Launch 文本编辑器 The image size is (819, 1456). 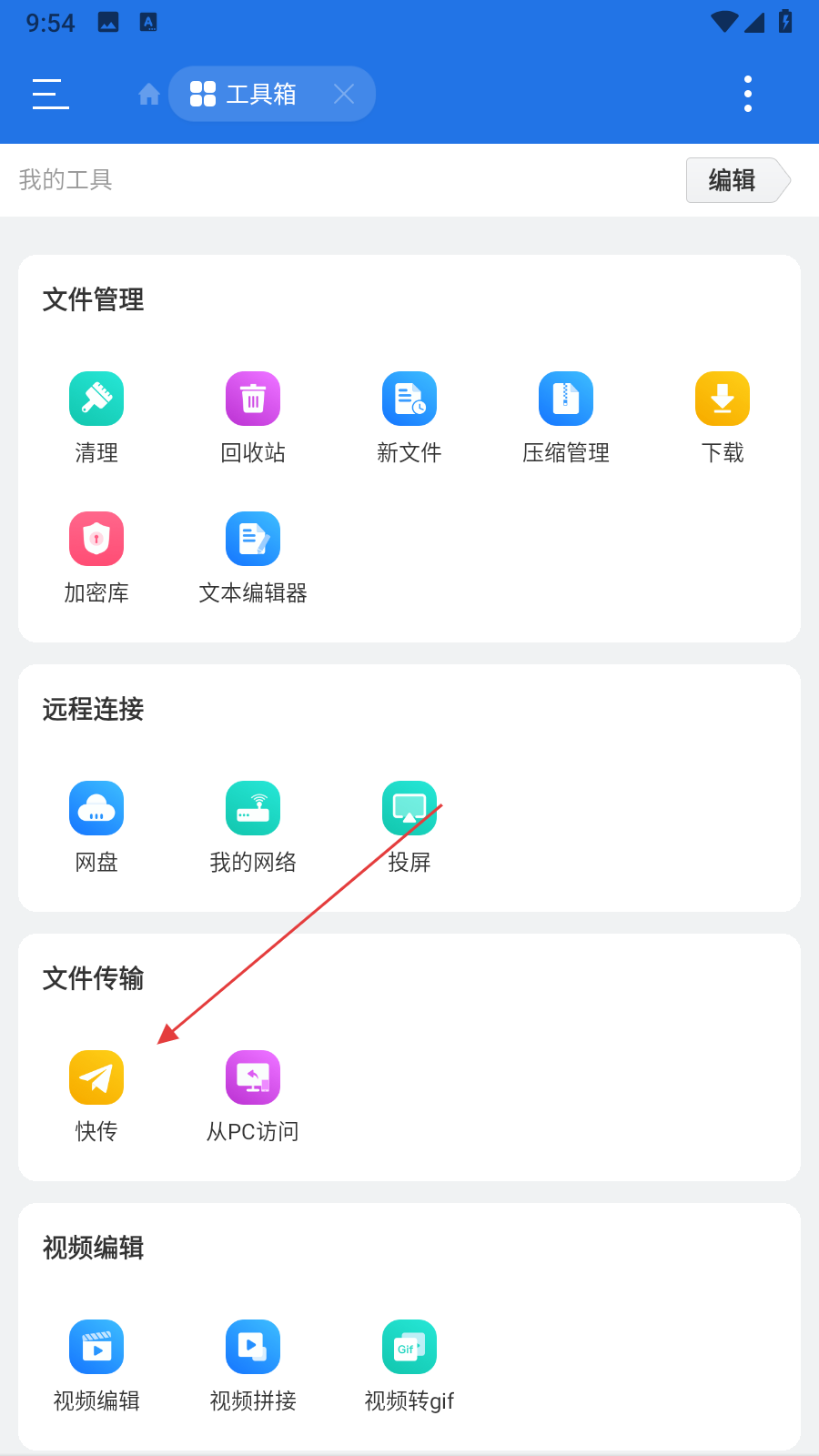click(x=253, y=540)
